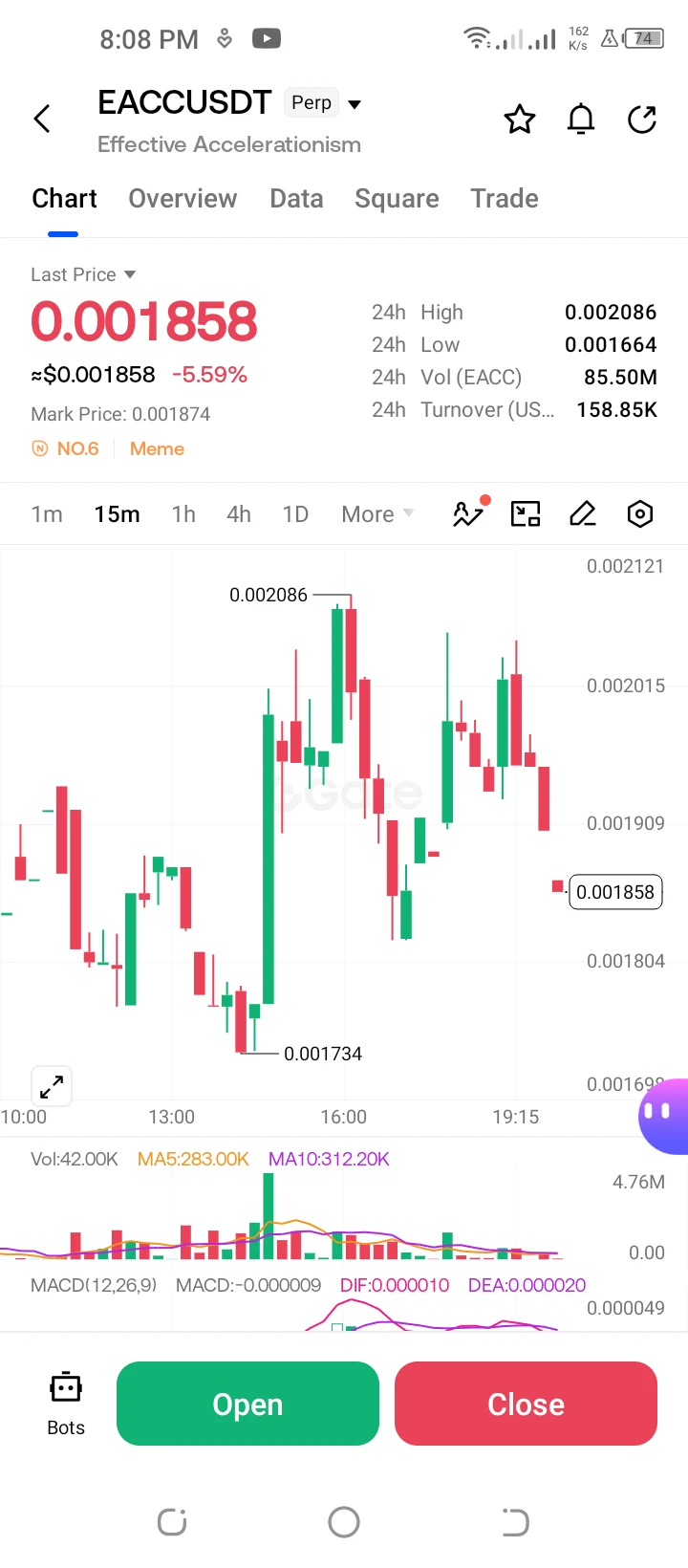The height and width of the screenshot is (1568, 688).
Task: Switch to the Data tab
Action: (296, 198)
